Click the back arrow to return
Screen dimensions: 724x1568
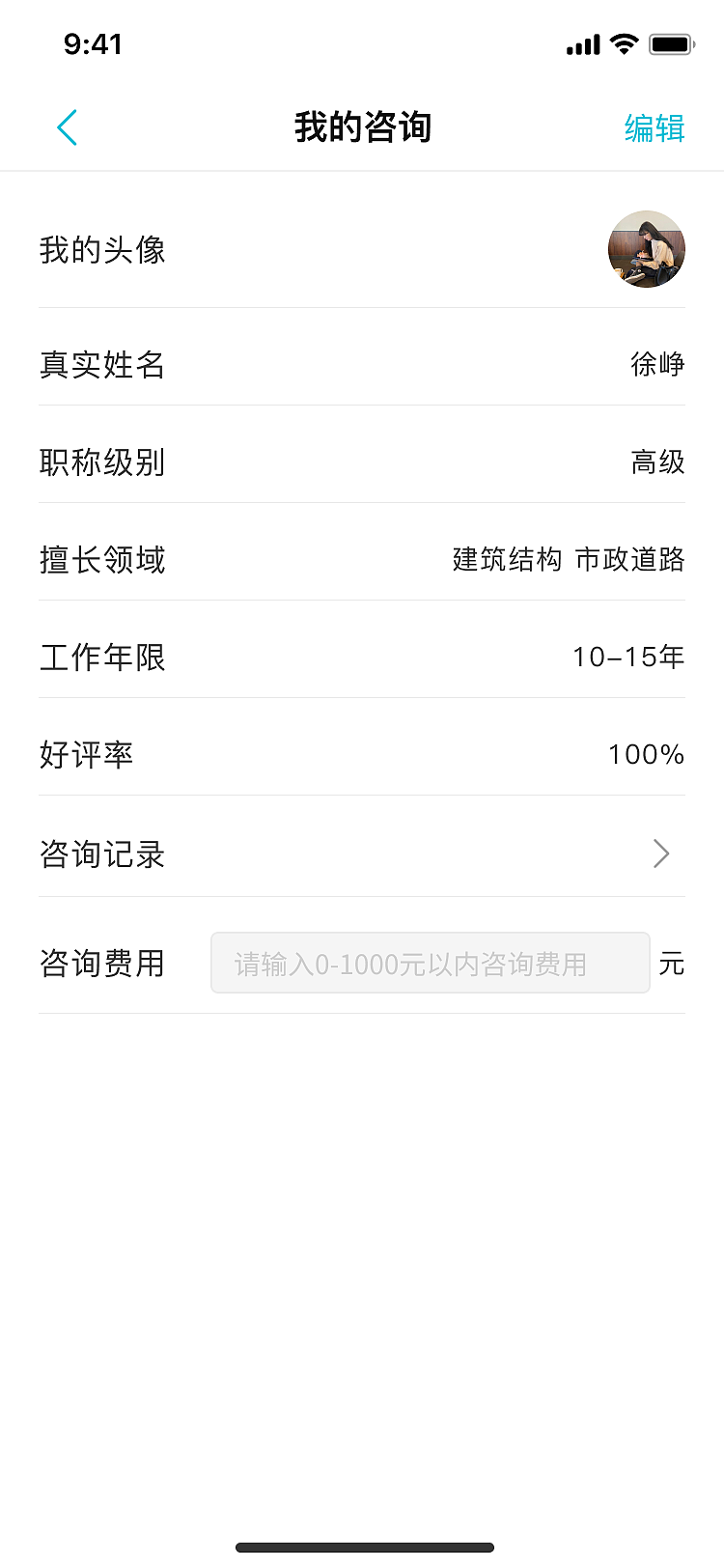coord(67,126)
